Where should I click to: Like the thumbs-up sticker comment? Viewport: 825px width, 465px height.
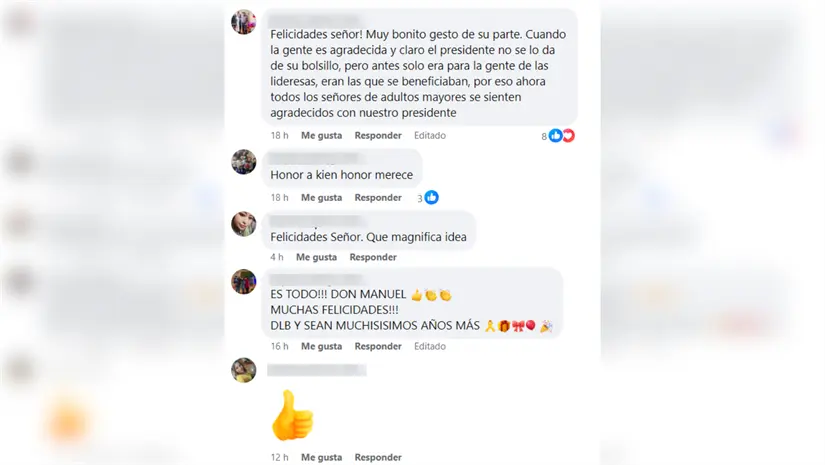(x=321, y=457)
